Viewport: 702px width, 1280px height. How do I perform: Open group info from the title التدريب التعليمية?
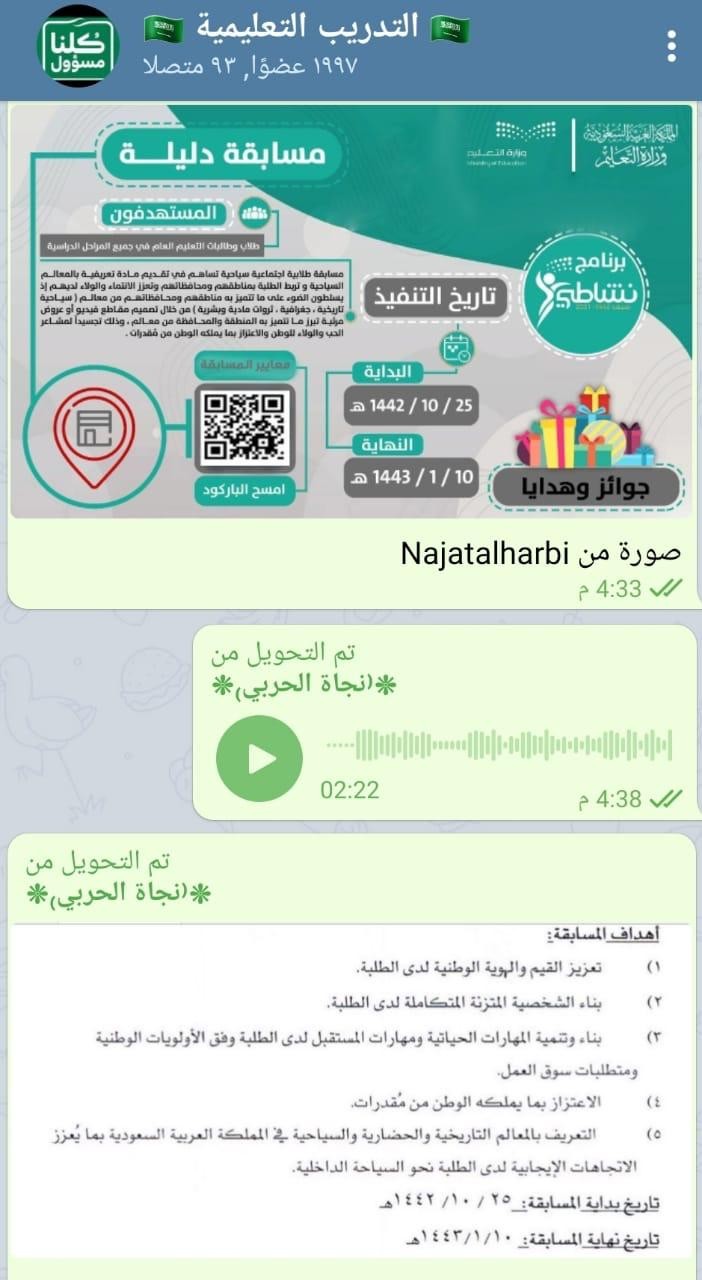click(306, 28)
